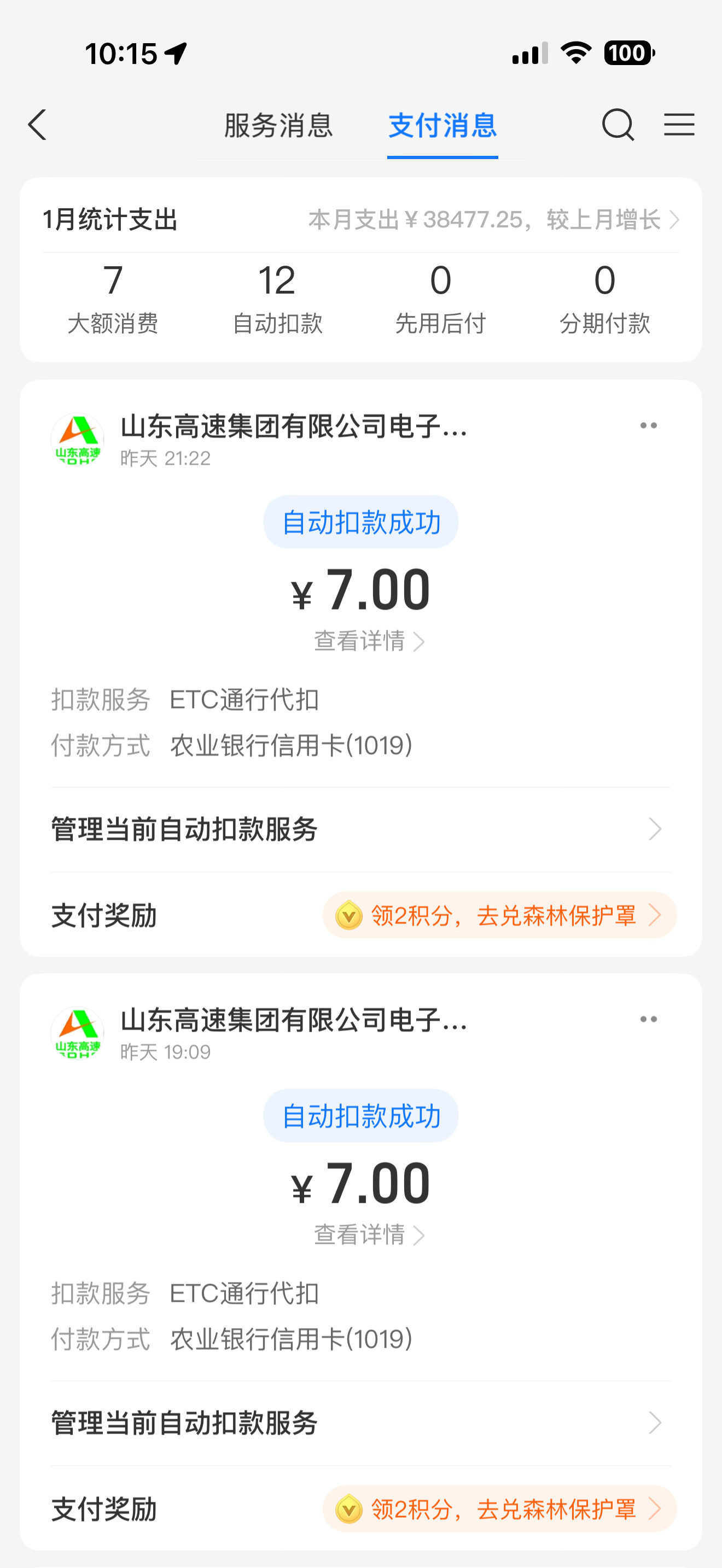Select the 支付消息 tab

pos(442,126)
